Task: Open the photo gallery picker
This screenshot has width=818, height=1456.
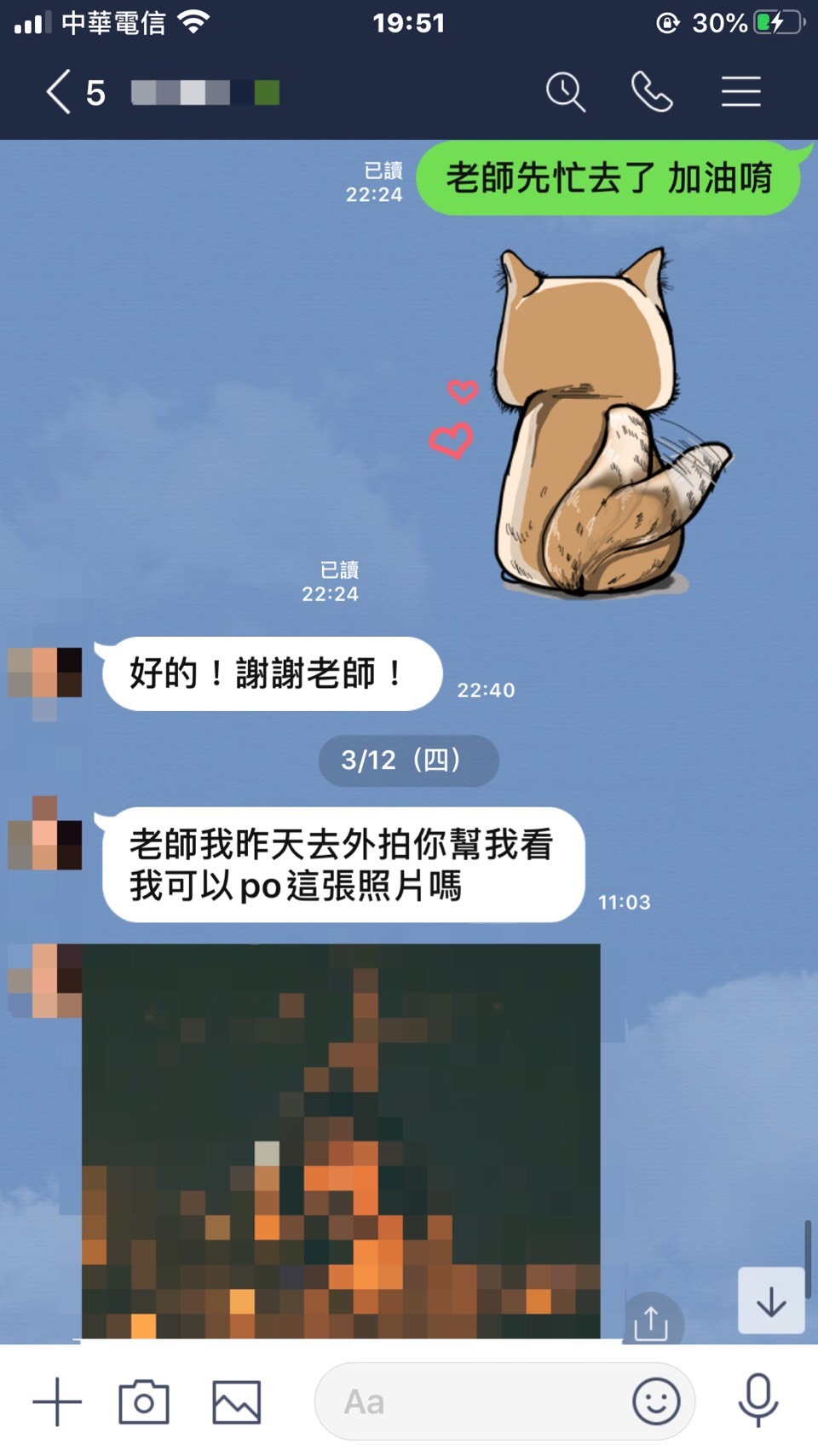Action: (236, 1401)
